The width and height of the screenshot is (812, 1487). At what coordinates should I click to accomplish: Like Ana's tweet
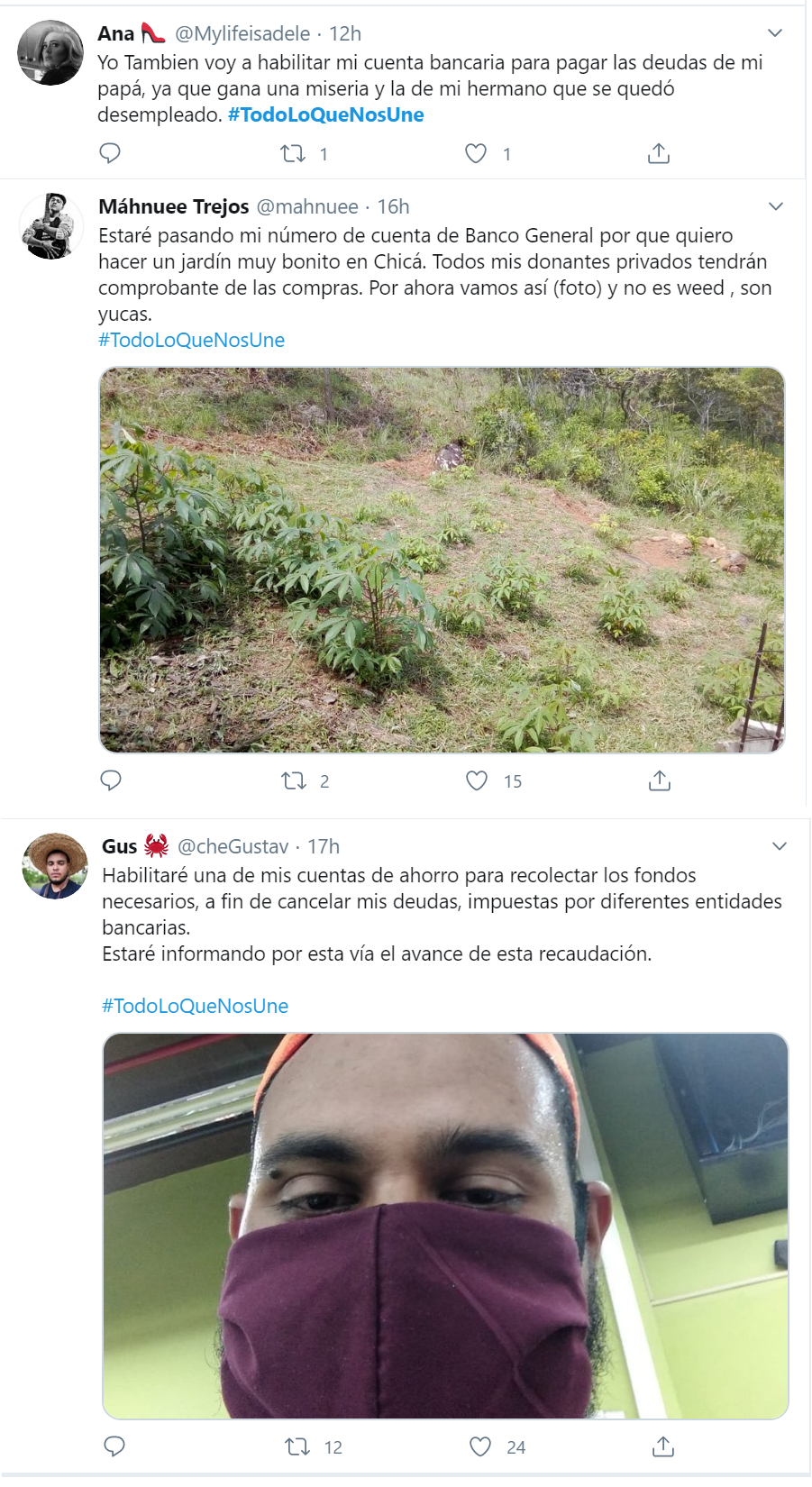pyautogui.click(x=476, y=154)
